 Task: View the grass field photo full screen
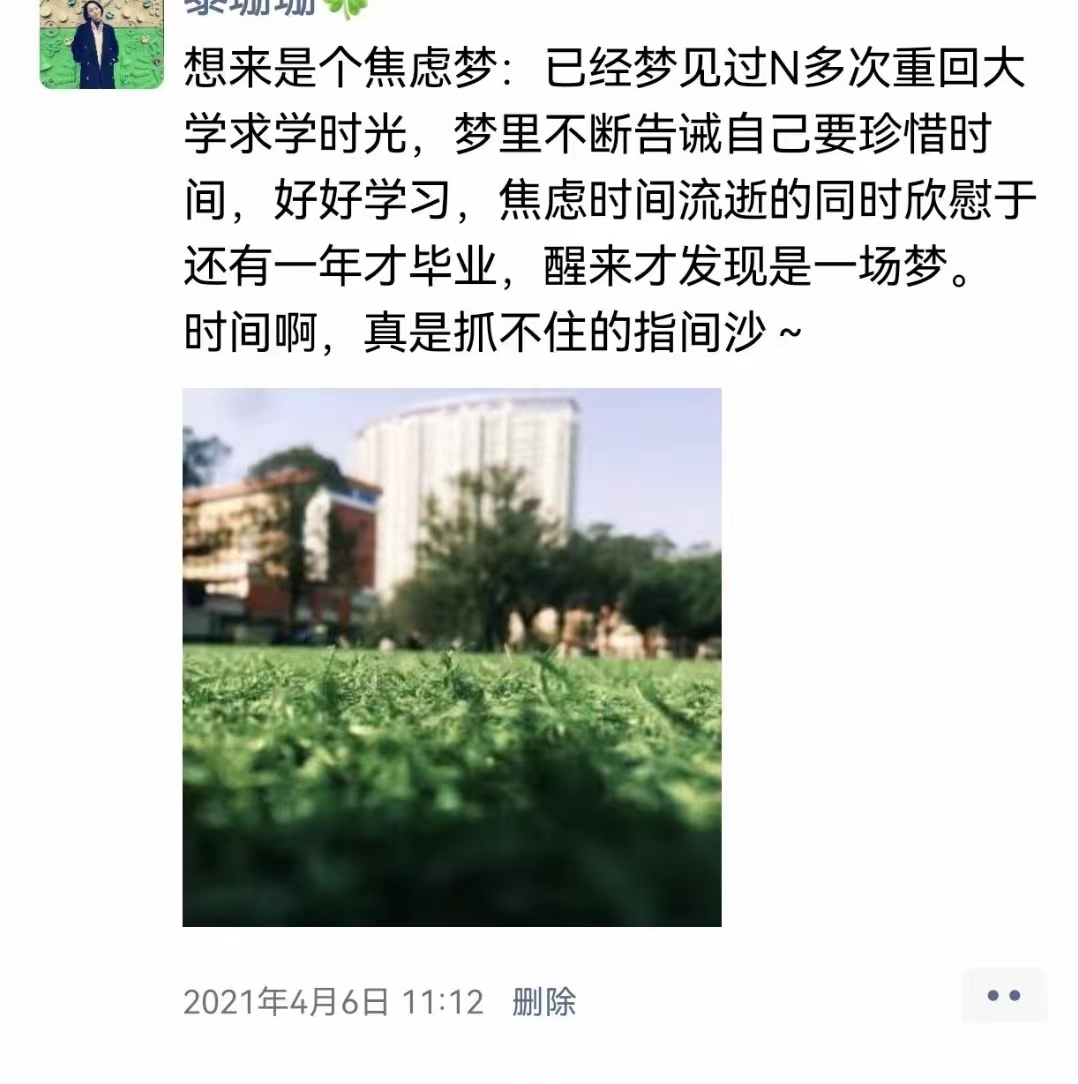(451, 657)
